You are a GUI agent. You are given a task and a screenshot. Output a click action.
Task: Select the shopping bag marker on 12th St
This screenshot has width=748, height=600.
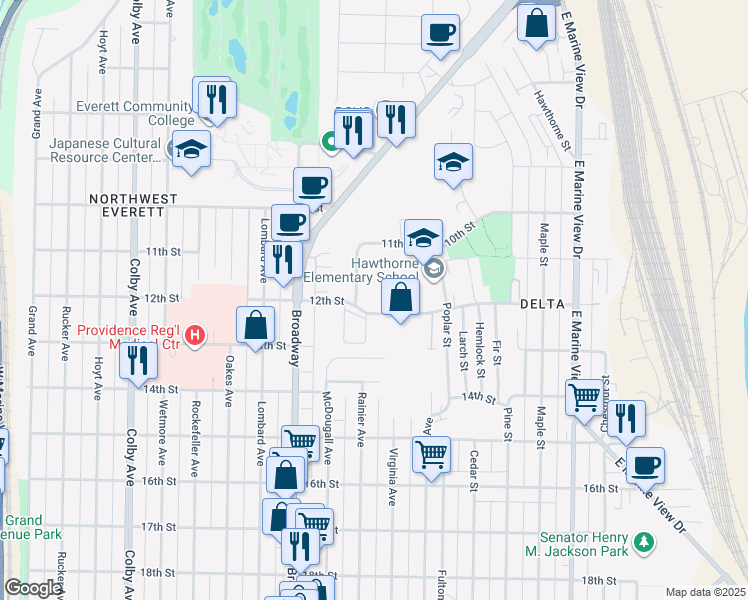click(x=400, y=298)
